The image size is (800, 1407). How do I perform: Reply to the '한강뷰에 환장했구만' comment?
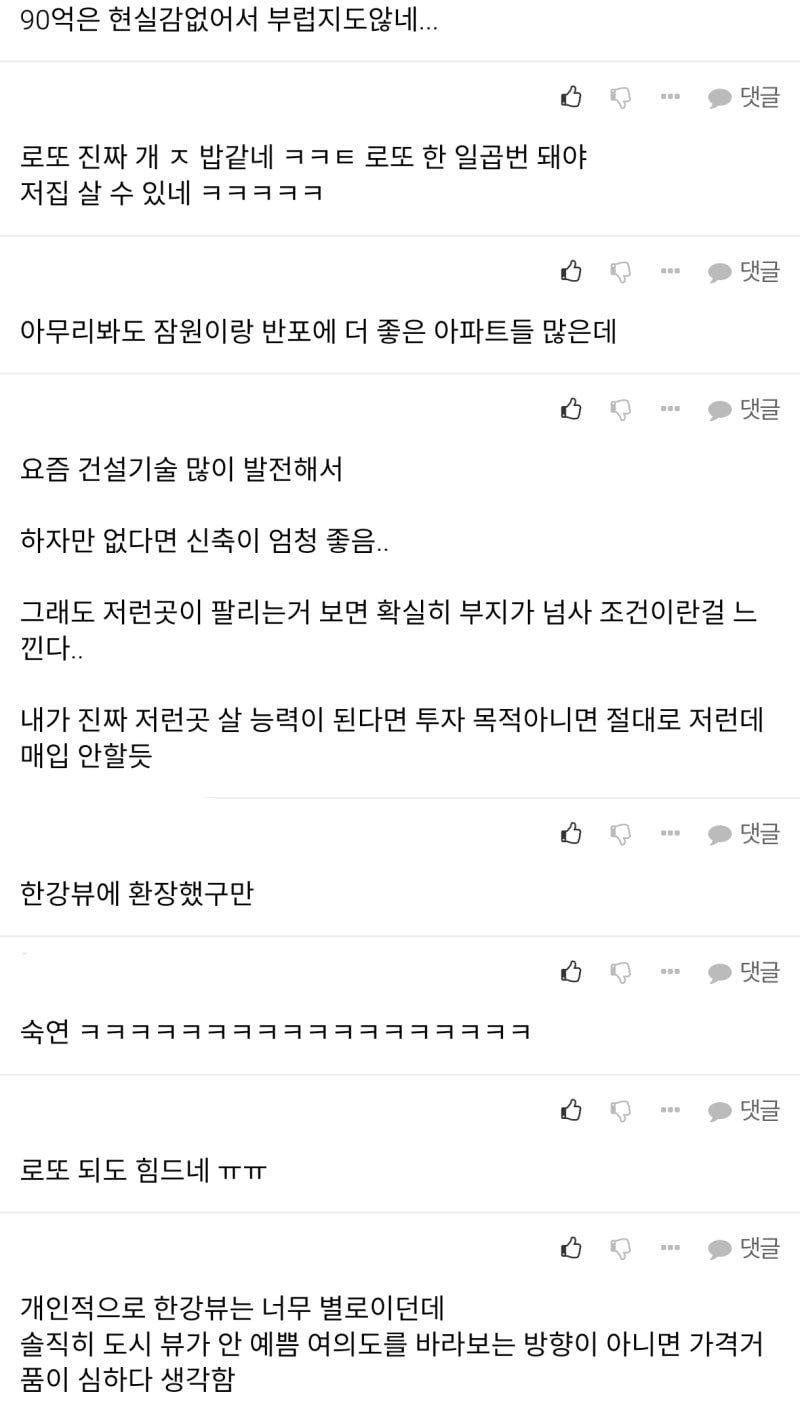[x=743, y=833]
